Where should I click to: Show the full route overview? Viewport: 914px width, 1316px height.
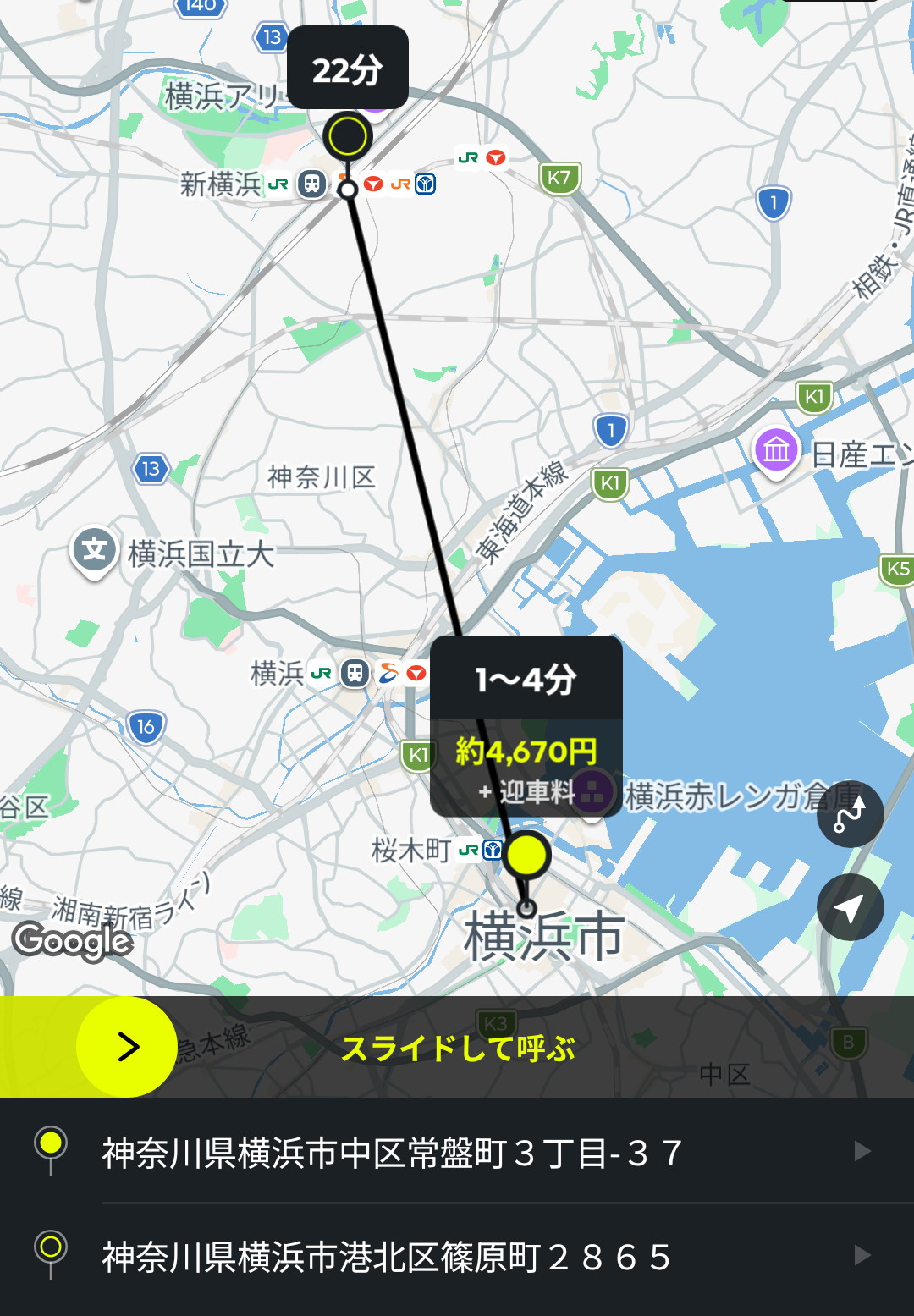coord(850,814)
